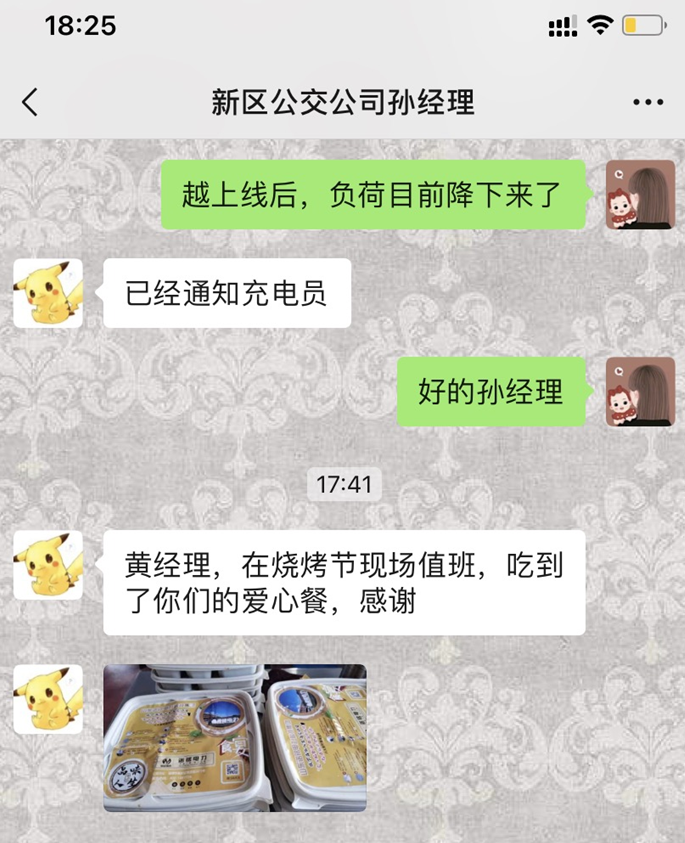
Task: Open your own avatar beside 好的孙经理
Action: (x=640, y=392)
